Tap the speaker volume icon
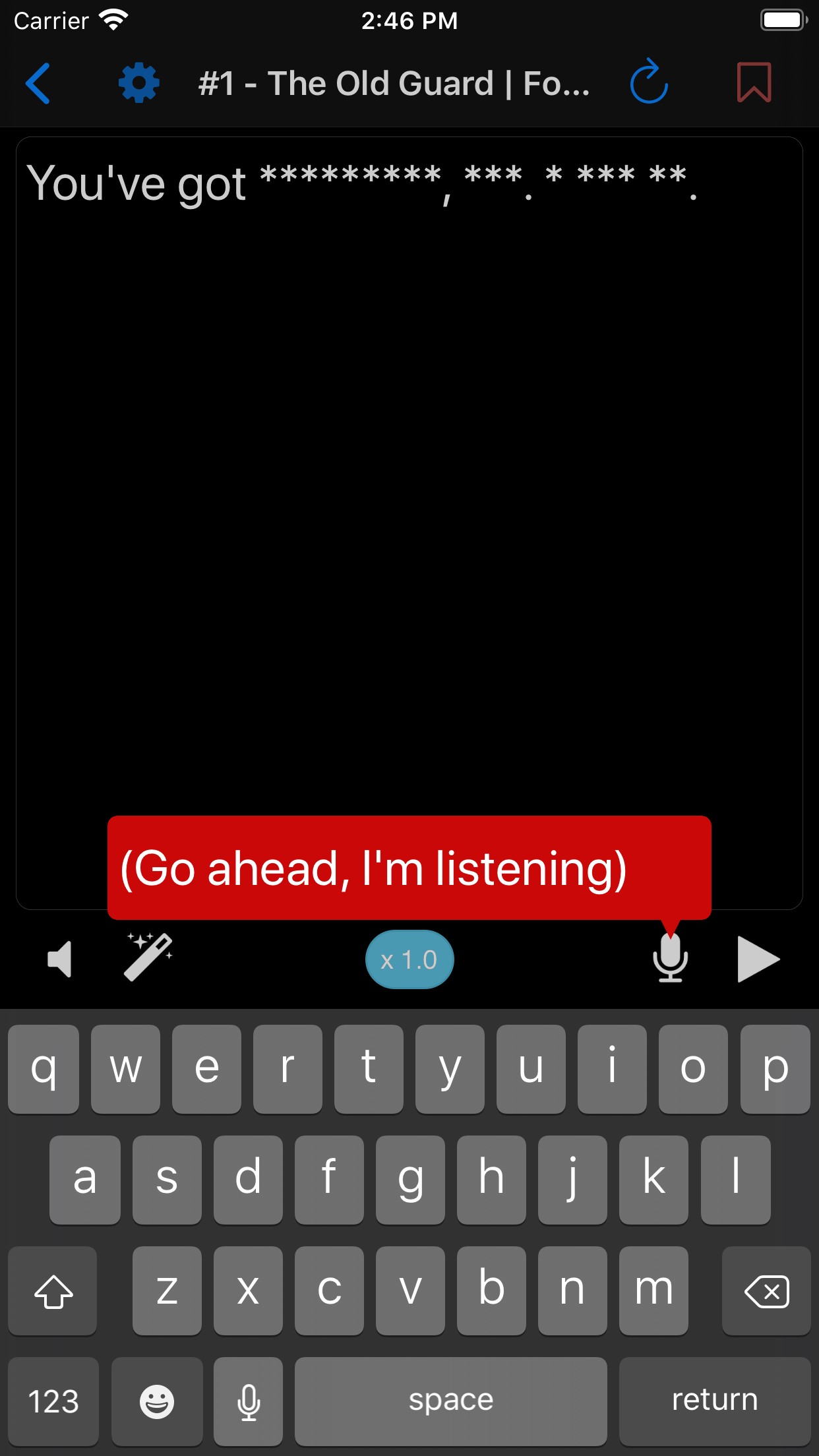This screenshot has height=1456, width=819. click(59, 959)
